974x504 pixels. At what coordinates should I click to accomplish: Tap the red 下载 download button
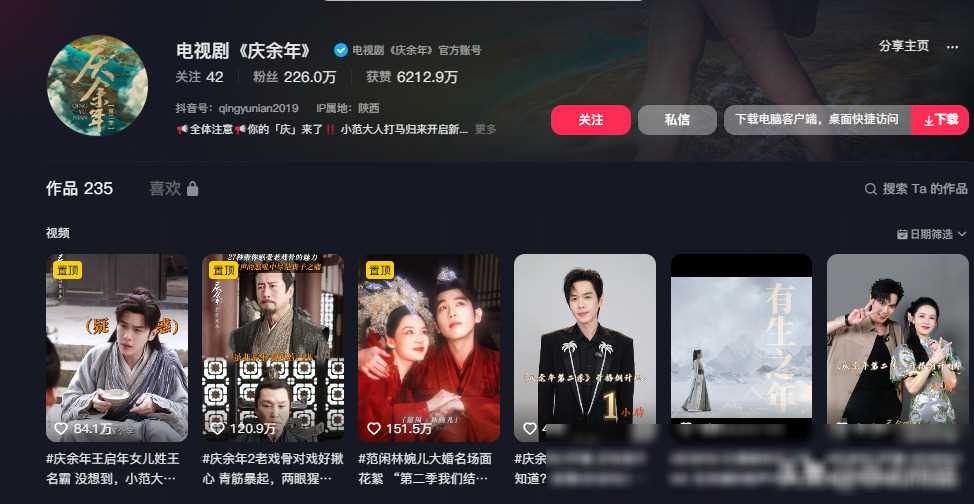coord(940,120)
